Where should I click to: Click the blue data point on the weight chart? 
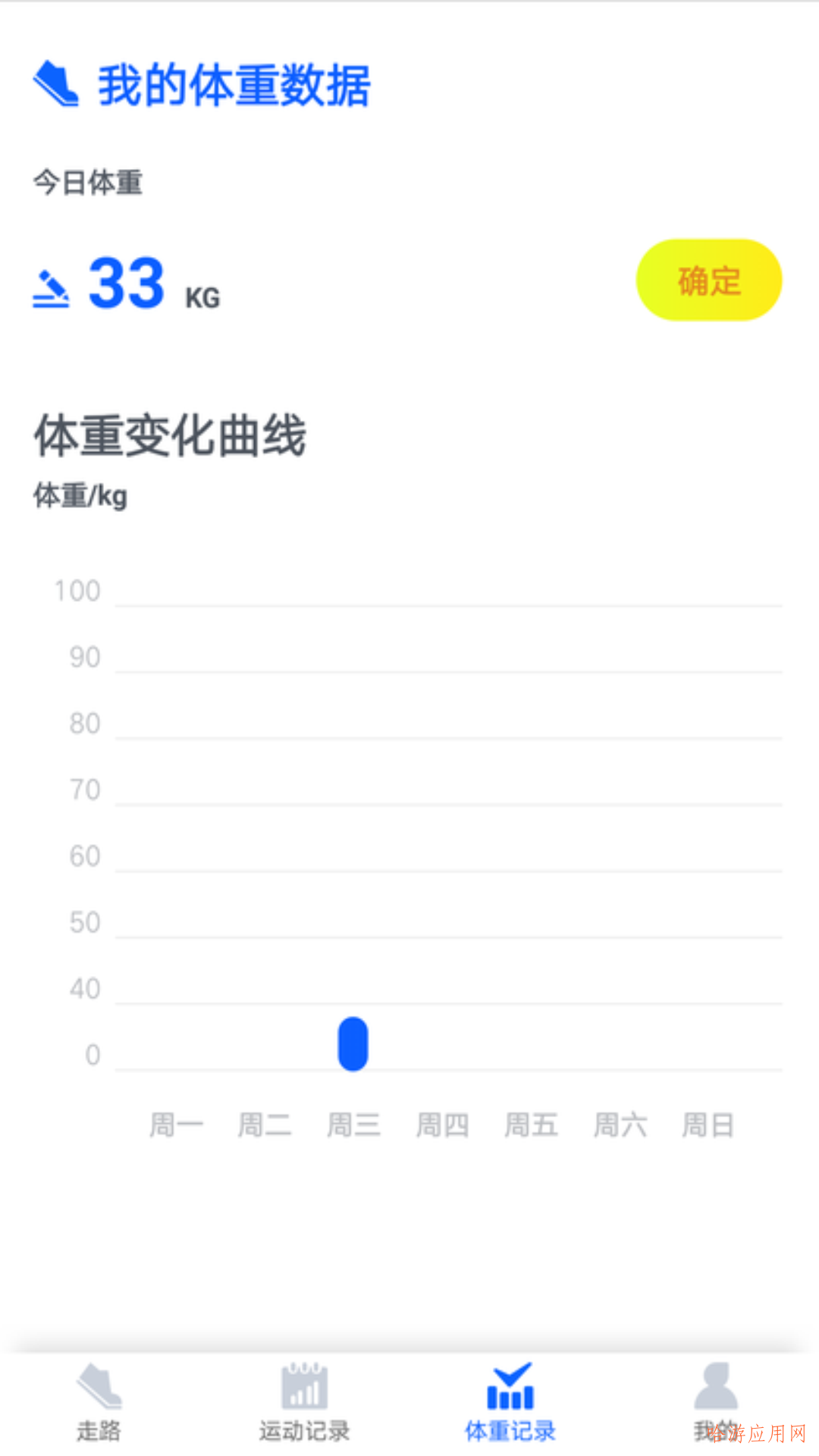(x=353, y=1044)
